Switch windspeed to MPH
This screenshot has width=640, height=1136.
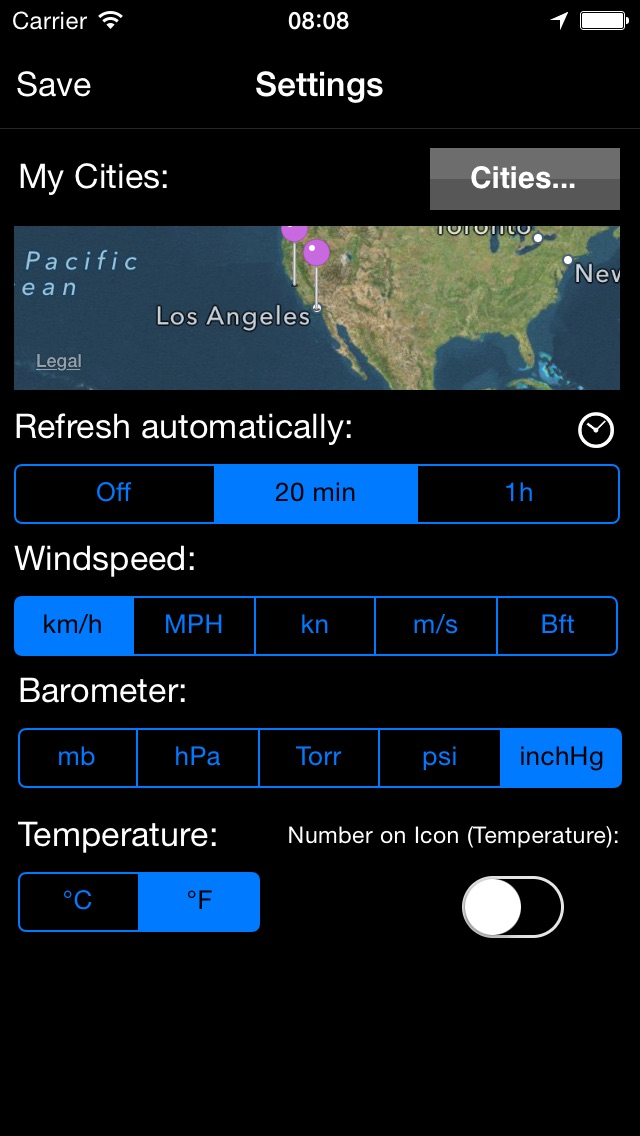pos(194,625)
